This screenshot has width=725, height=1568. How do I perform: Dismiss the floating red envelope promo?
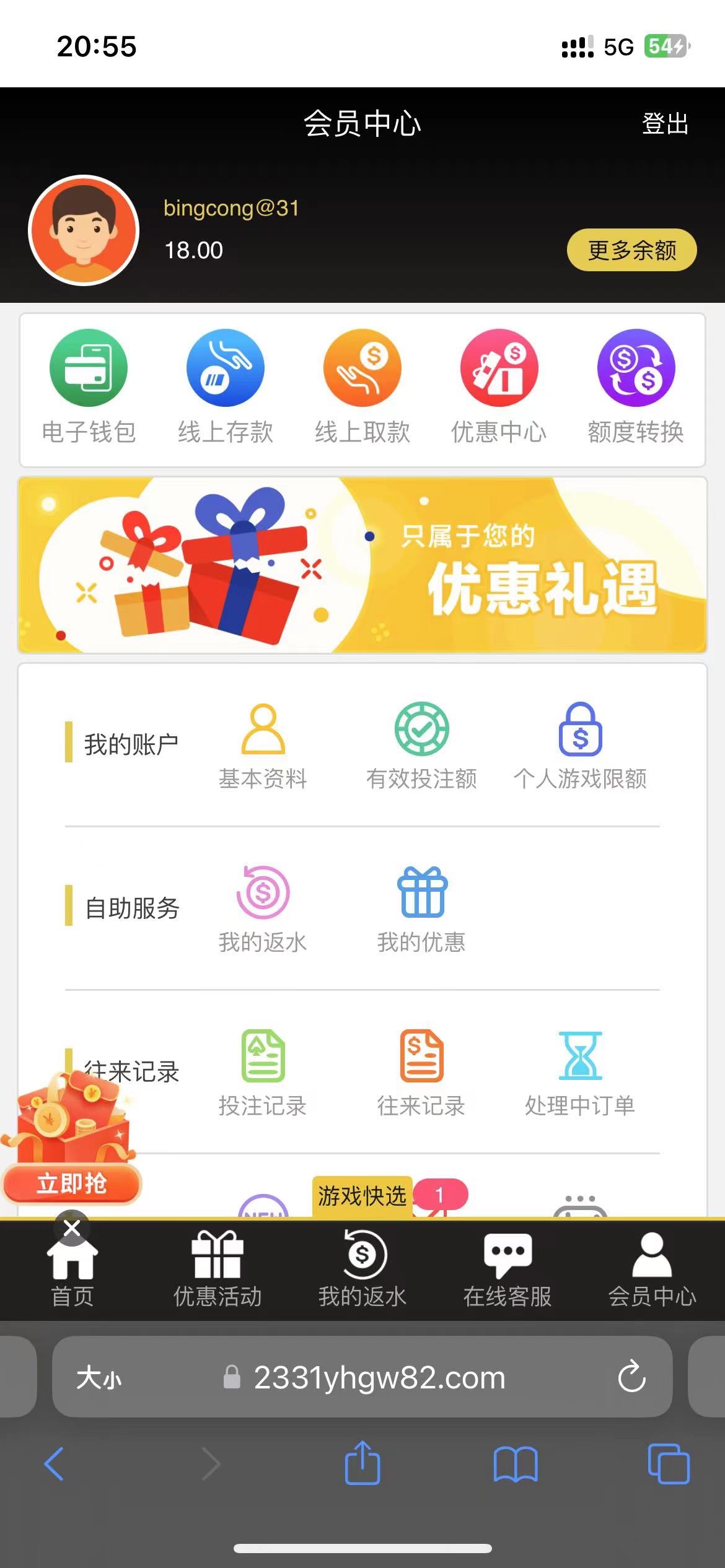(x=72, y=1228)
